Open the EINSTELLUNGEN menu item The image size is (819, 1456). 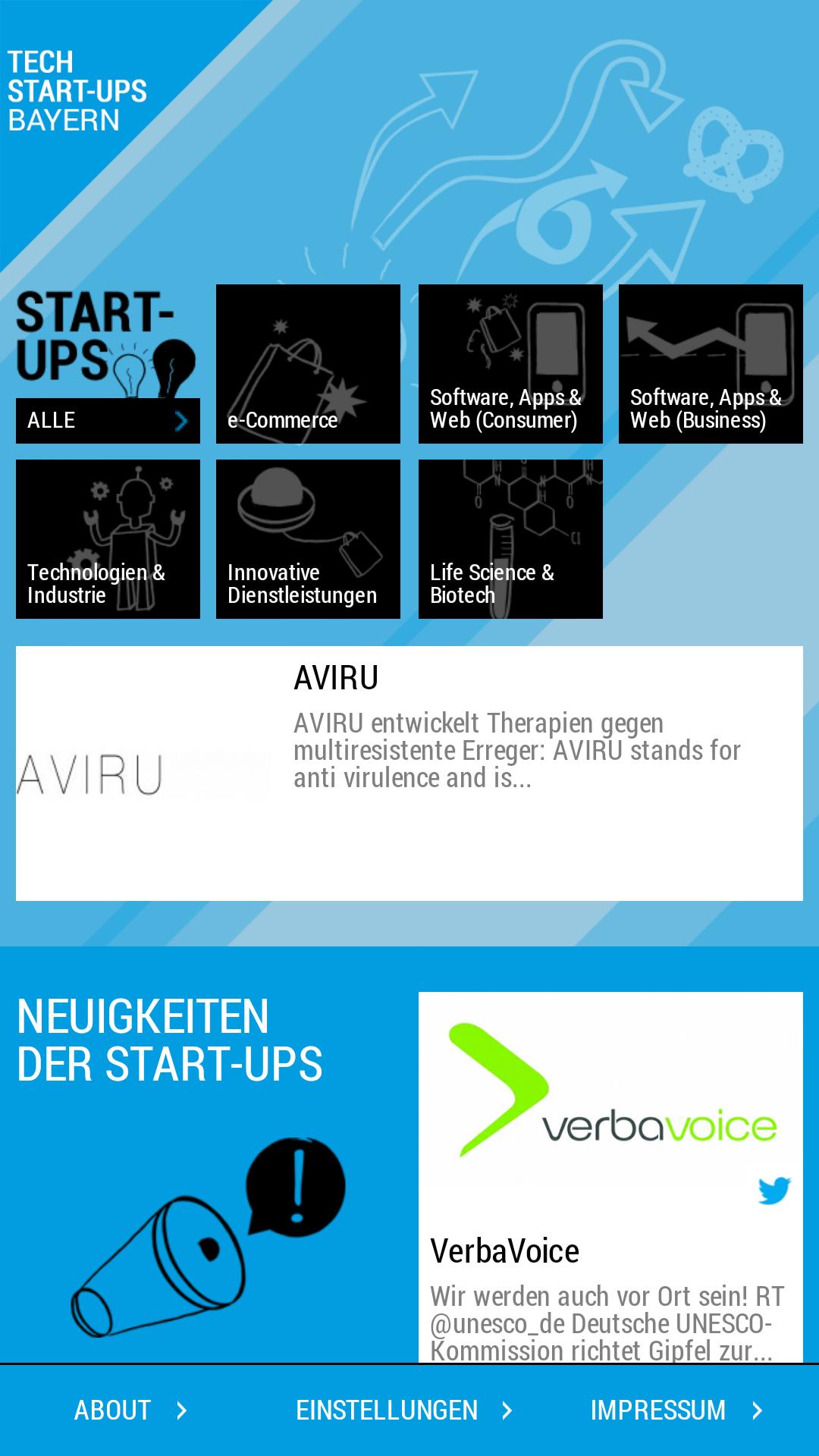(387, 1410)
